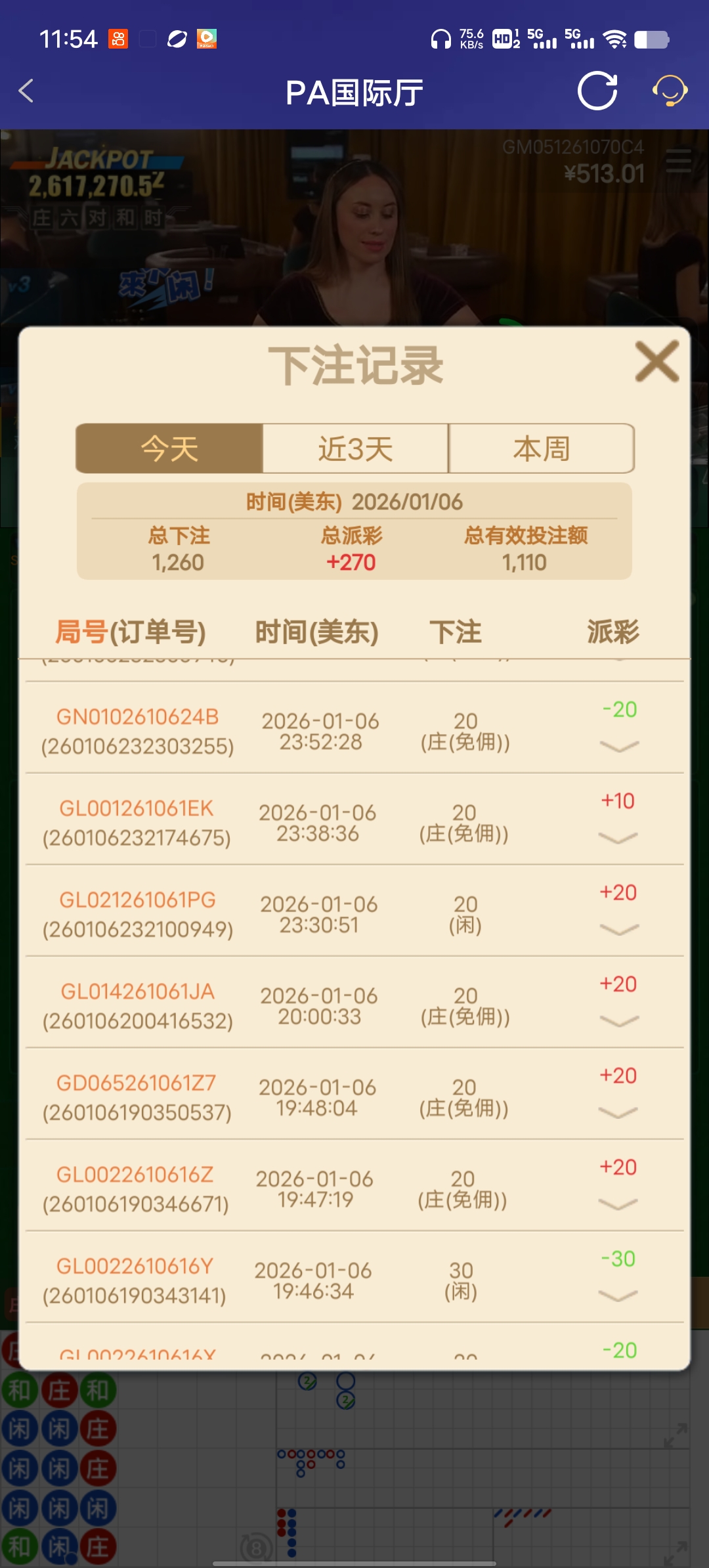This screenshot has width=709, height=1568.
Task: Select the 今天 tab
Action: tap(169, 448)
